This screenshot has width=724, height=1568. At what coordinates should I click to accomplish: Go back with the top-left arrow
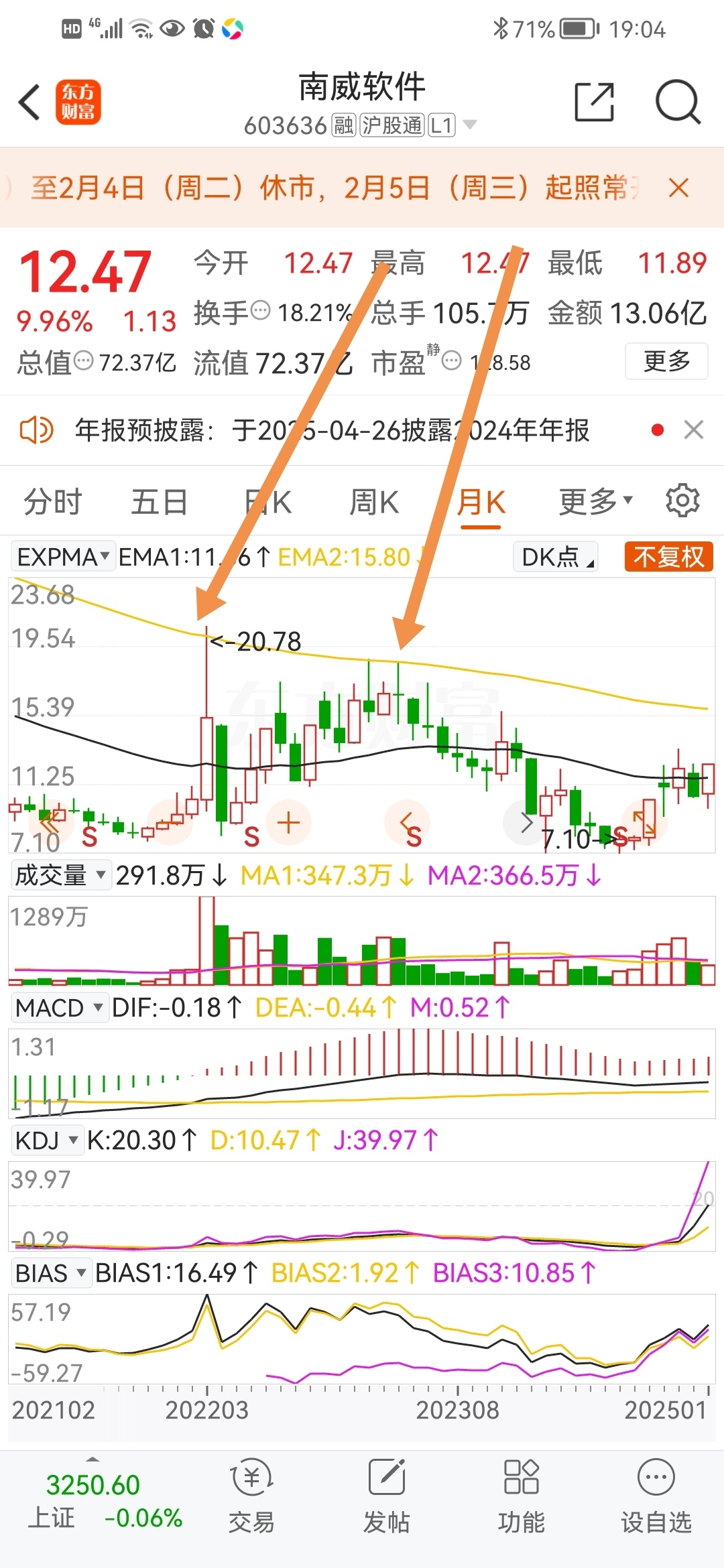[29, 103]
